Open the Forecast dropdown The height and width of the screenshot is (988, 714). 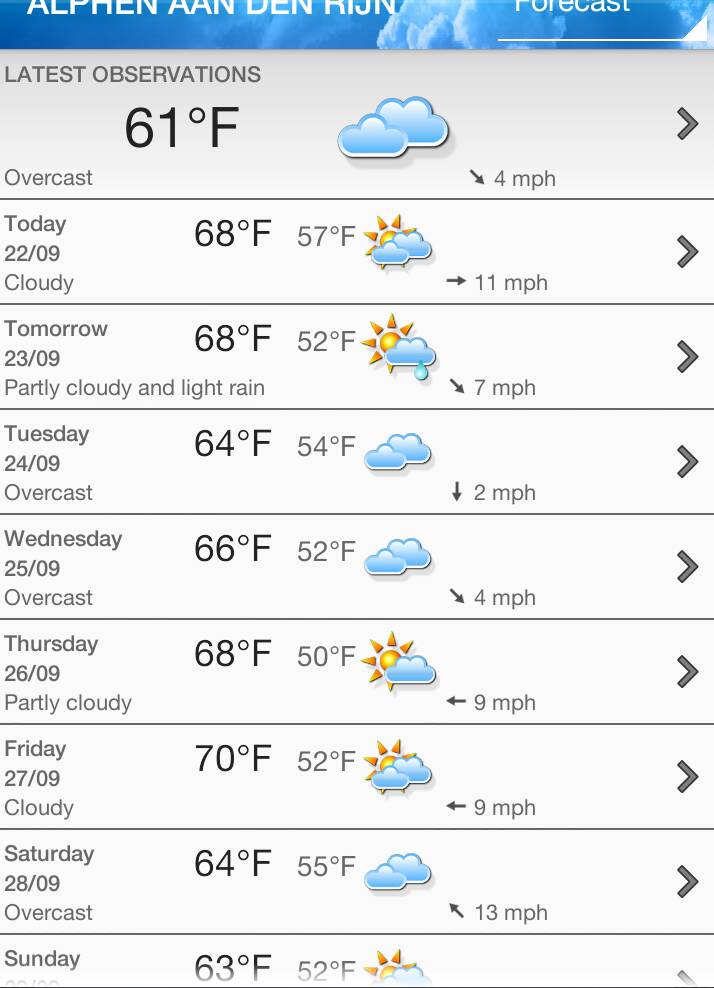tap(602, 15)
